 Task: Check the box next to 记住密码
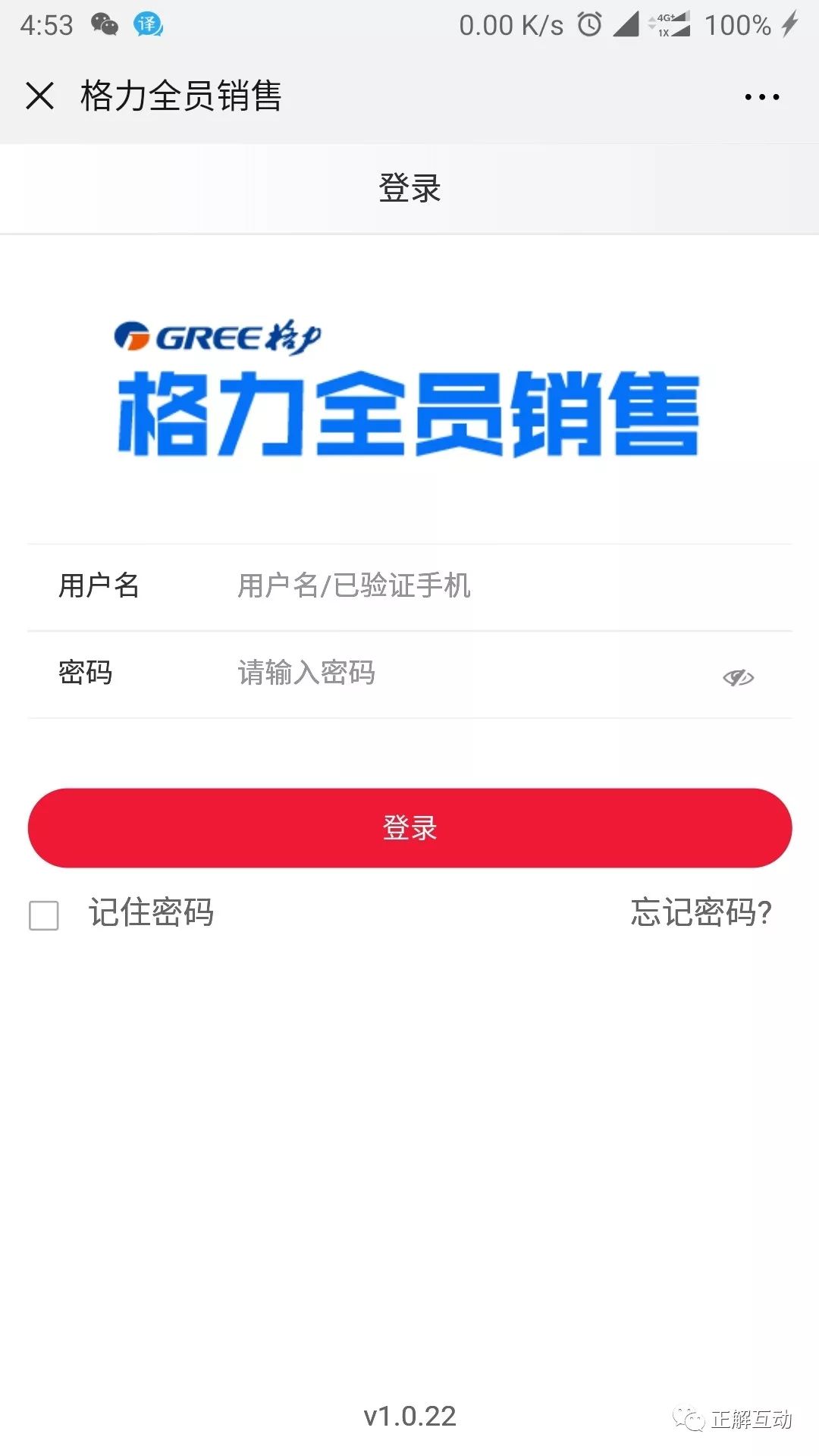(x=43, y=915)
